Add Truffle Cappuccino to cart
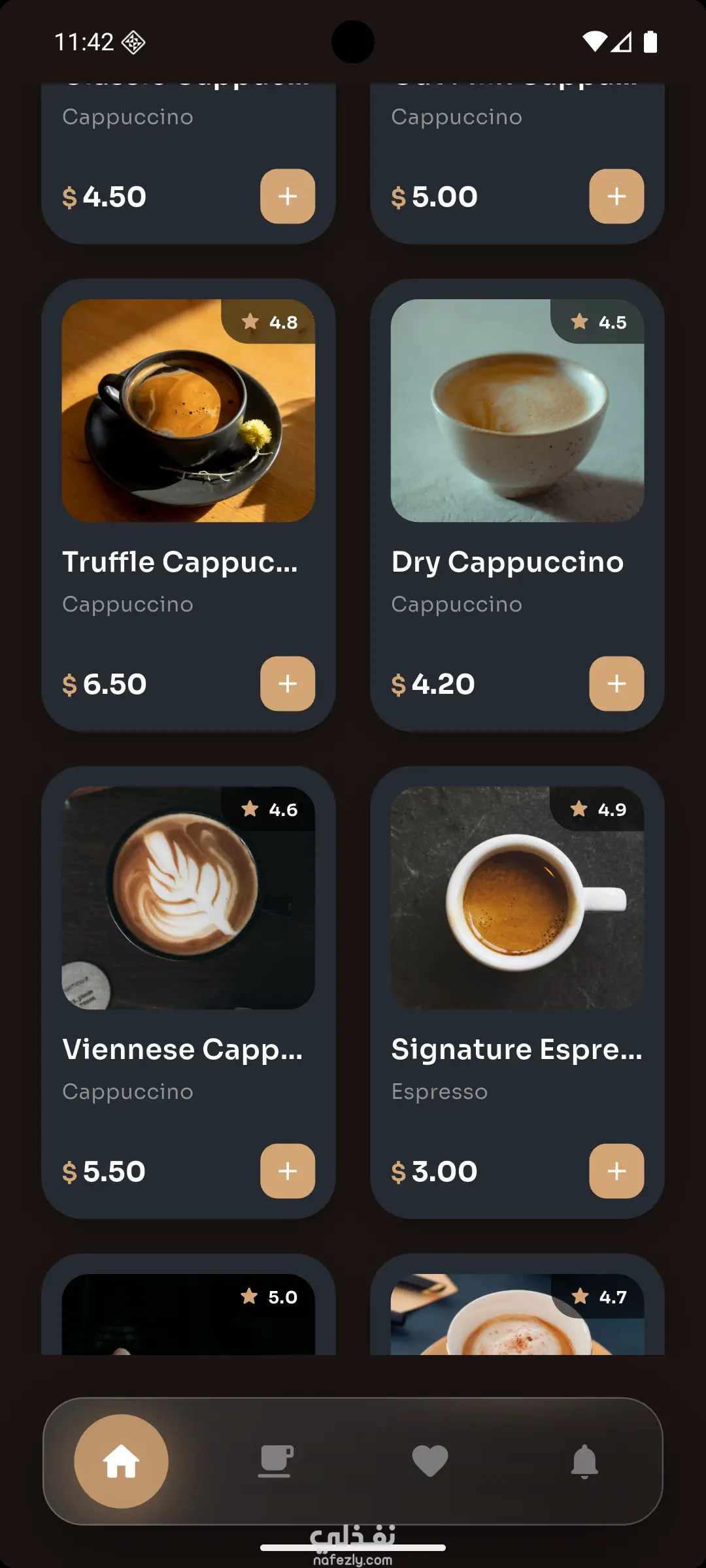The width and height of the screenshot is (706, 1568). point(288,683)
